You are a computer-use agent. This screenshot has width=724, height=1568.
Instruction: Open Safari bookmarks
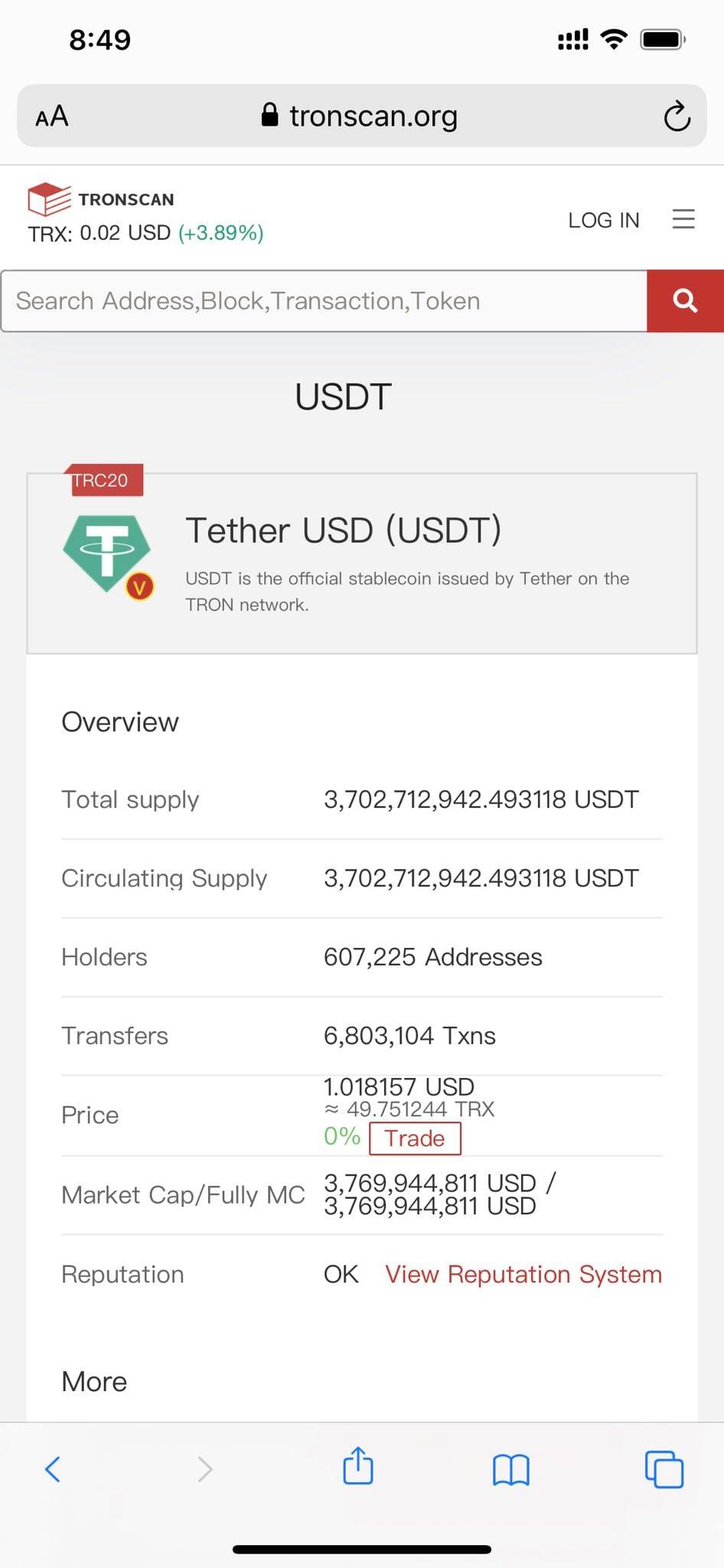point(511,1469)
